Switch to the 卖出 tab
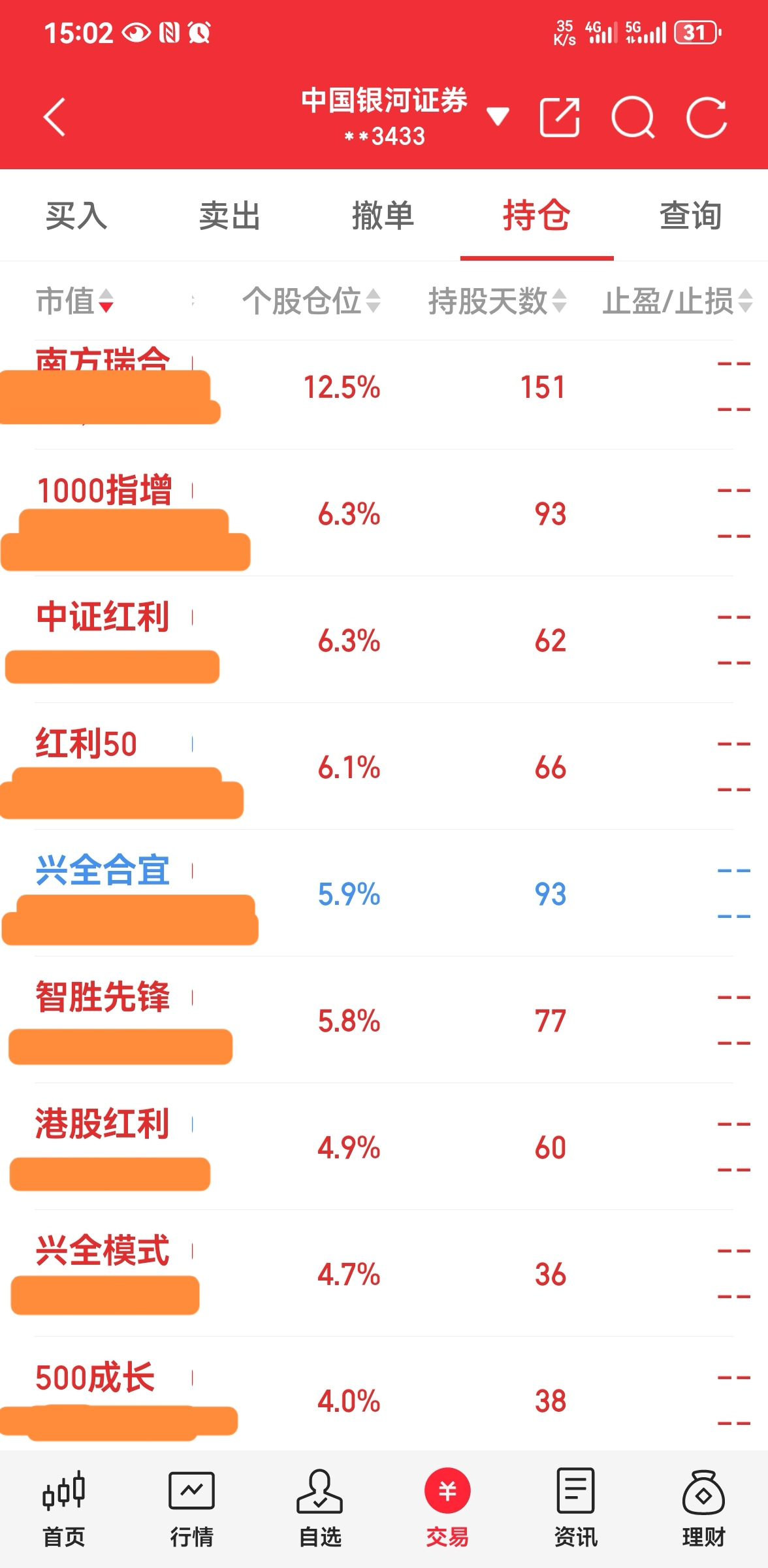 [230, 216]
